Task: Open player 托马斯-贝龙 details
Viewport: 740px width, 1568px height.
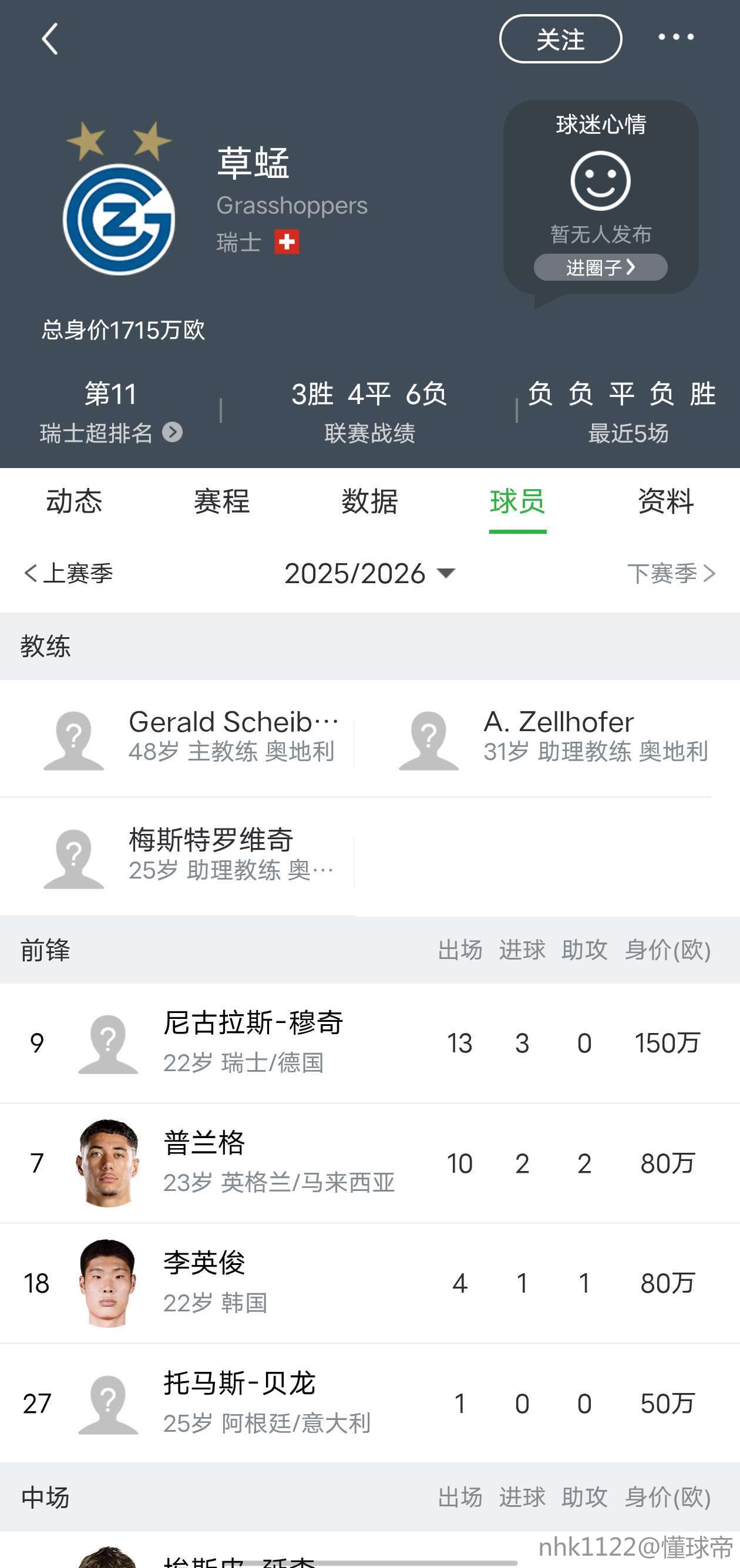Action: click(239, 1402)
